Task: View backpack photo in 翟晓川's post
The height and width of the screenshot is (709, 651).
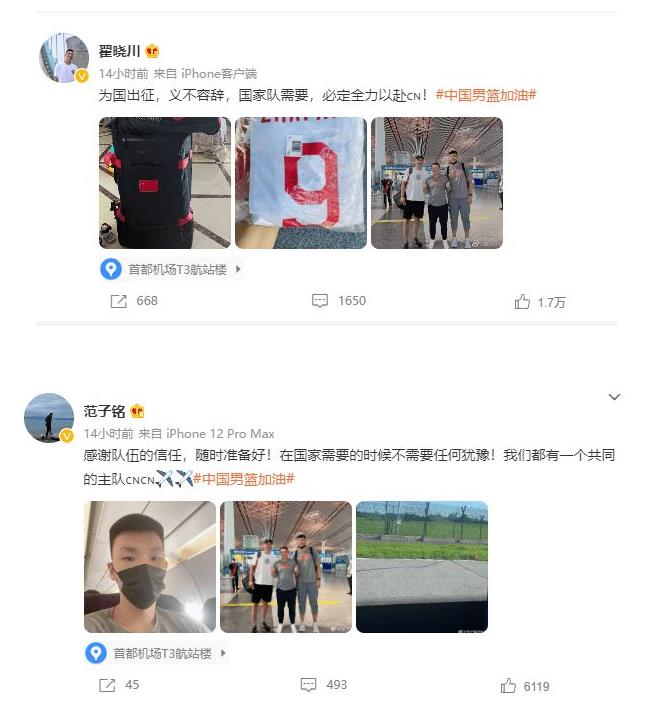Action: pyautogui.click(x=164, y=182)
